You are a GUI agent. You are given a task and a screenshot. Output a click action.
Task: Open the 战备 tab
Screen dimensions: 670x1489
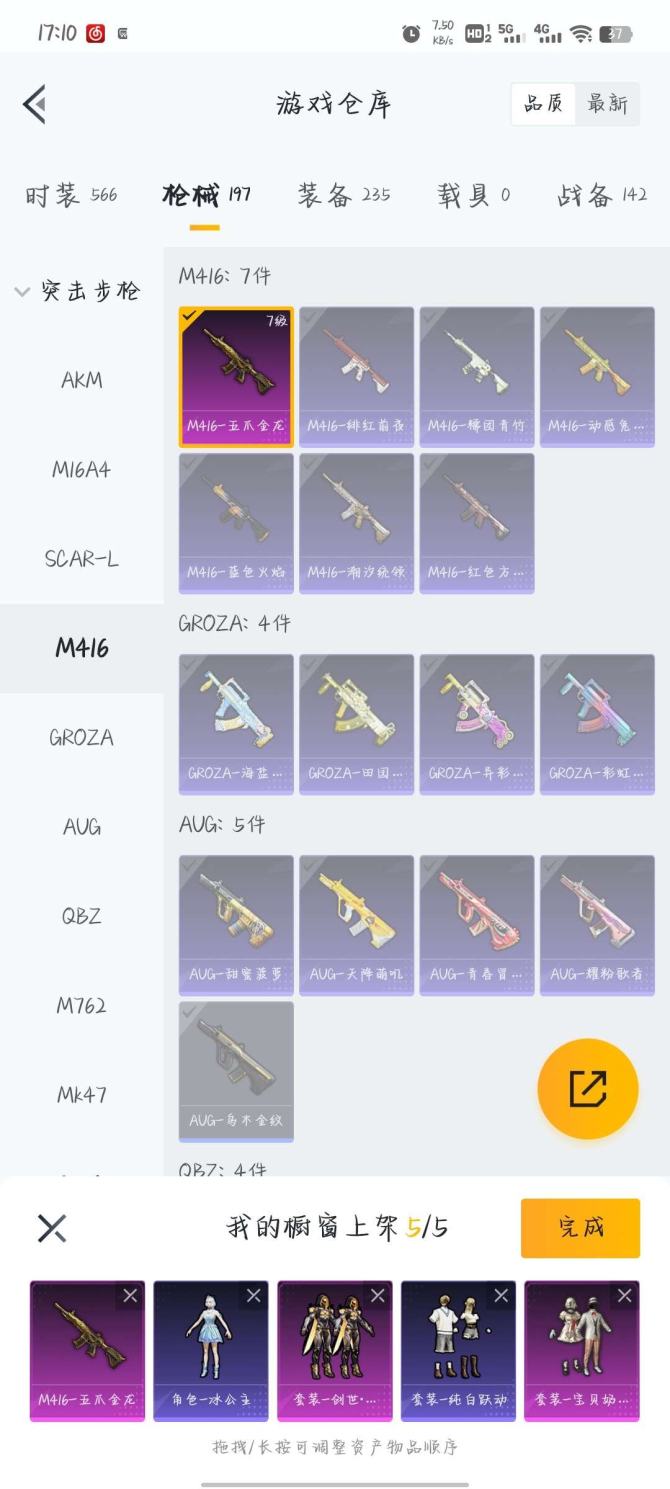602,195
